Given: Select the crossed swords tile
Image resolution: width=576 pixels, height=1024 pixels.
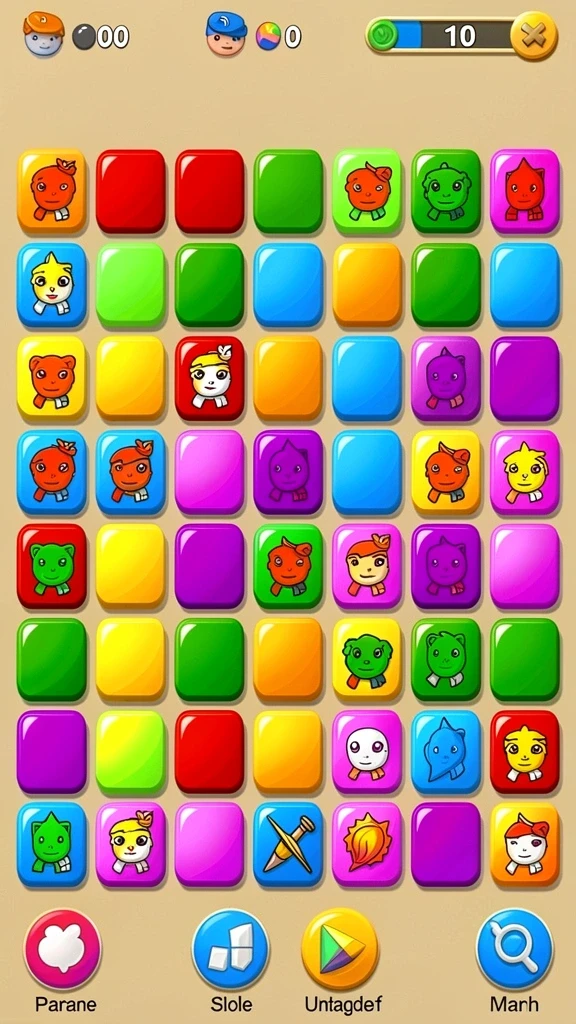Looking at the screenshot, I should (288, 844).
